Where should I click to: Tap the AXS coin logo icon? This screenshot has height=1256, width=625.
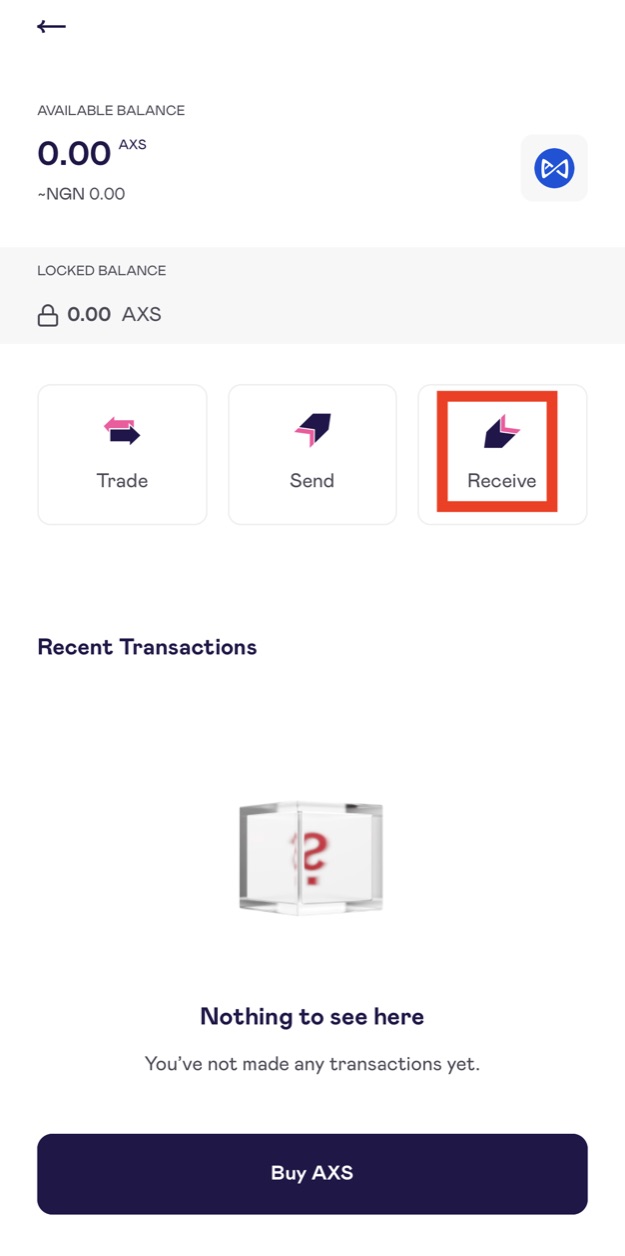point(554,168)
